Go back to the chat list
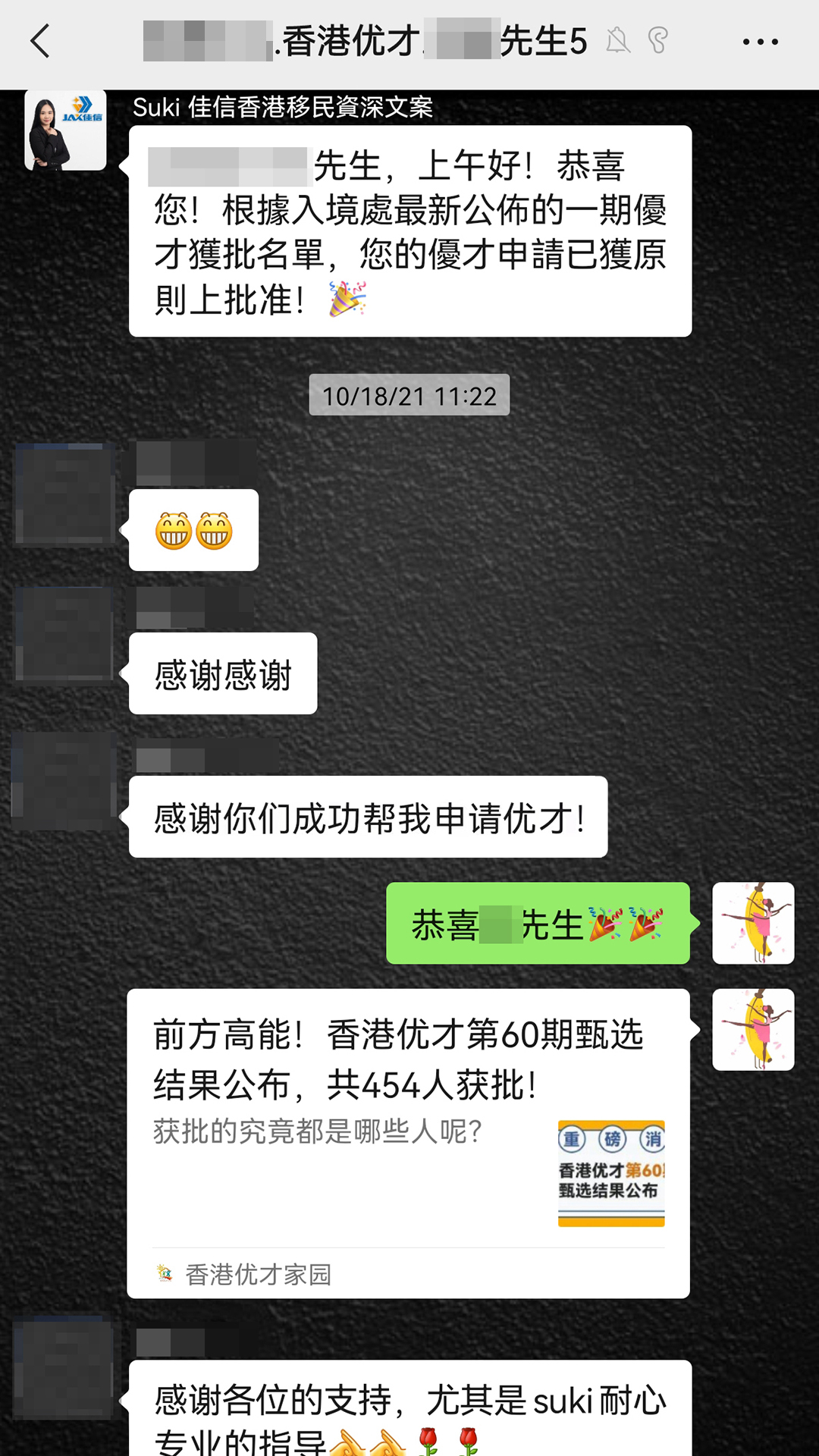 point(41,41)
